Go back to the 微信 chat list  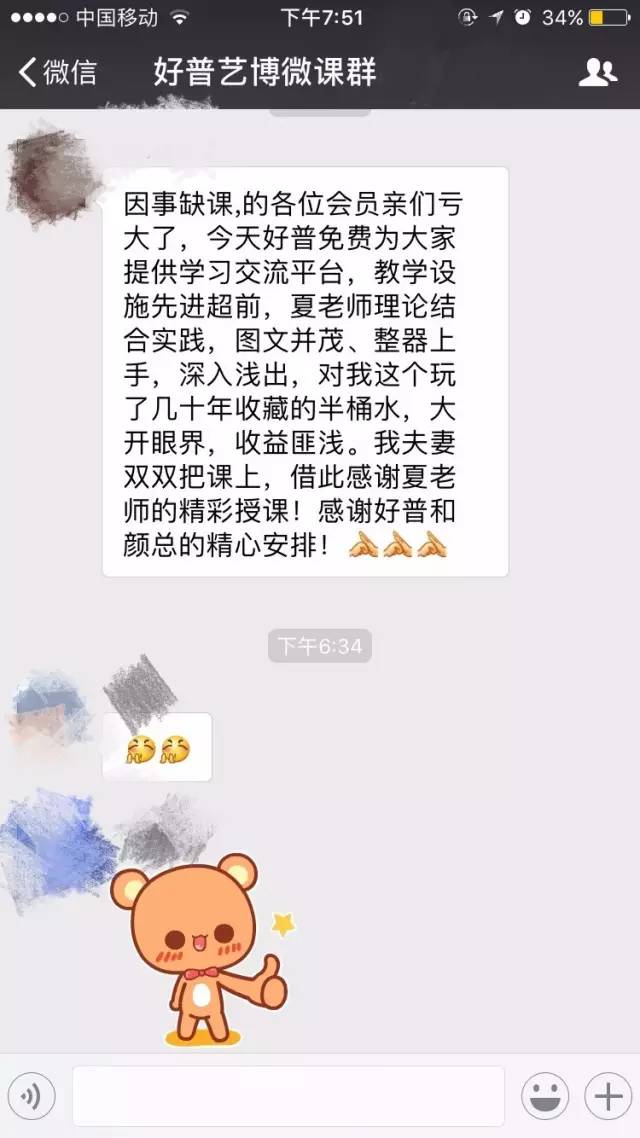(58, 72)
